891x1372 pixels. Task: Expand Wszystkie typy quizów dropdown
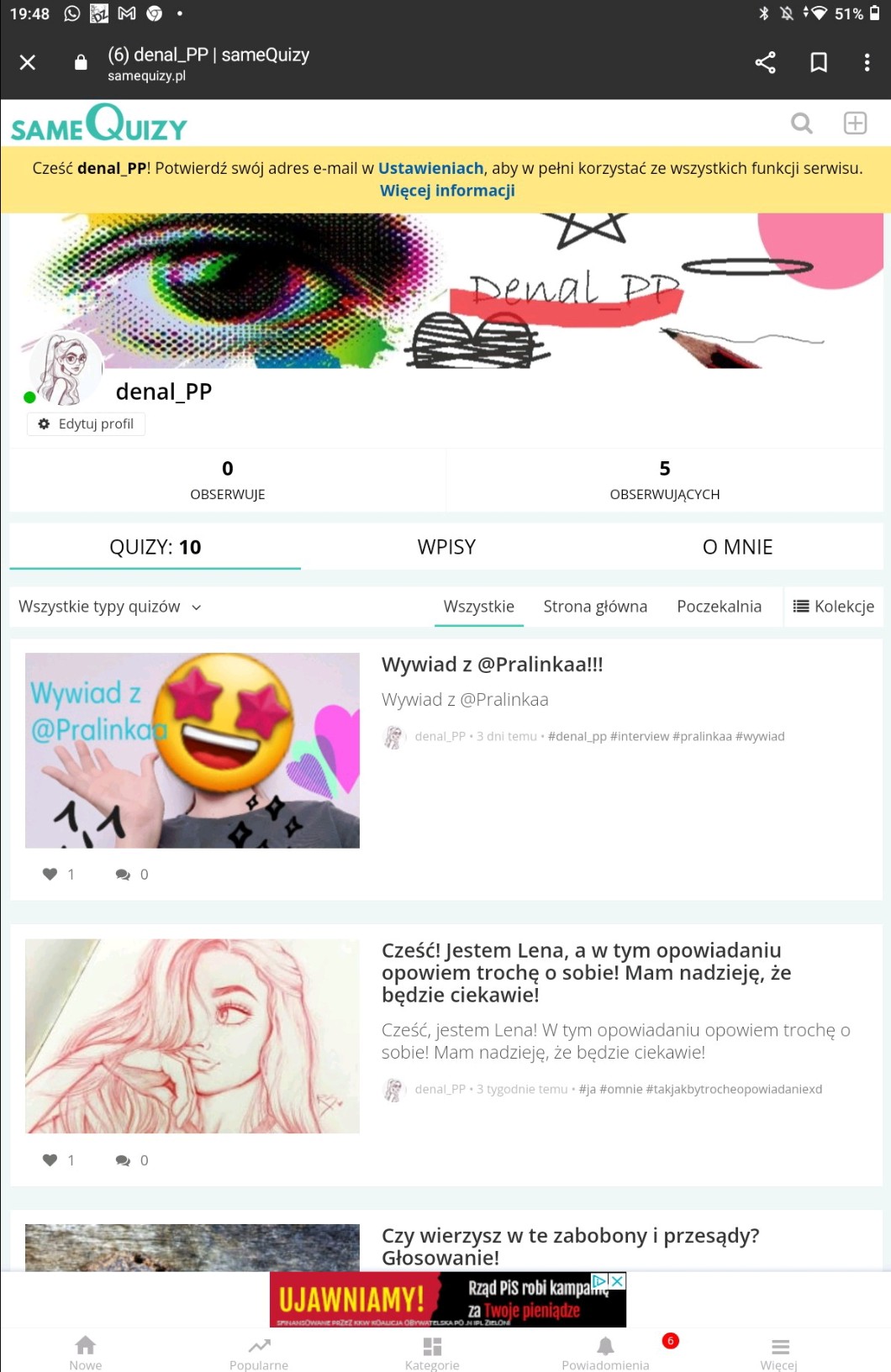click(x=110, y=607)
